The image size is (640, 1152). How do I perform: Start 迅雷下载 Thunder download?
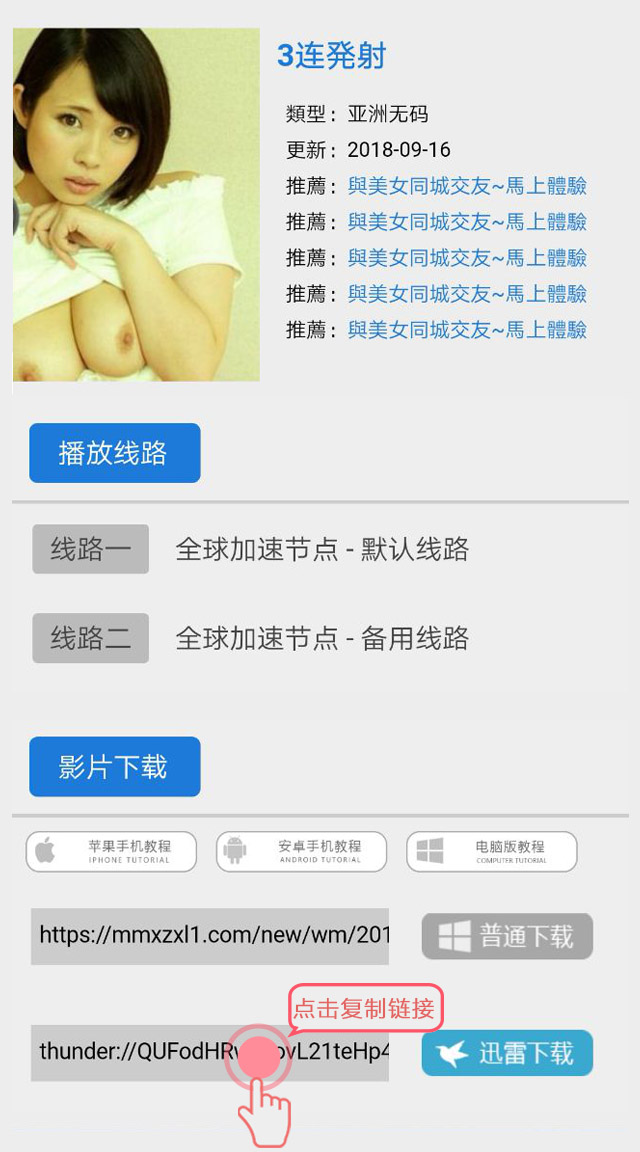pyautogui.click(x=507, y=1053)
